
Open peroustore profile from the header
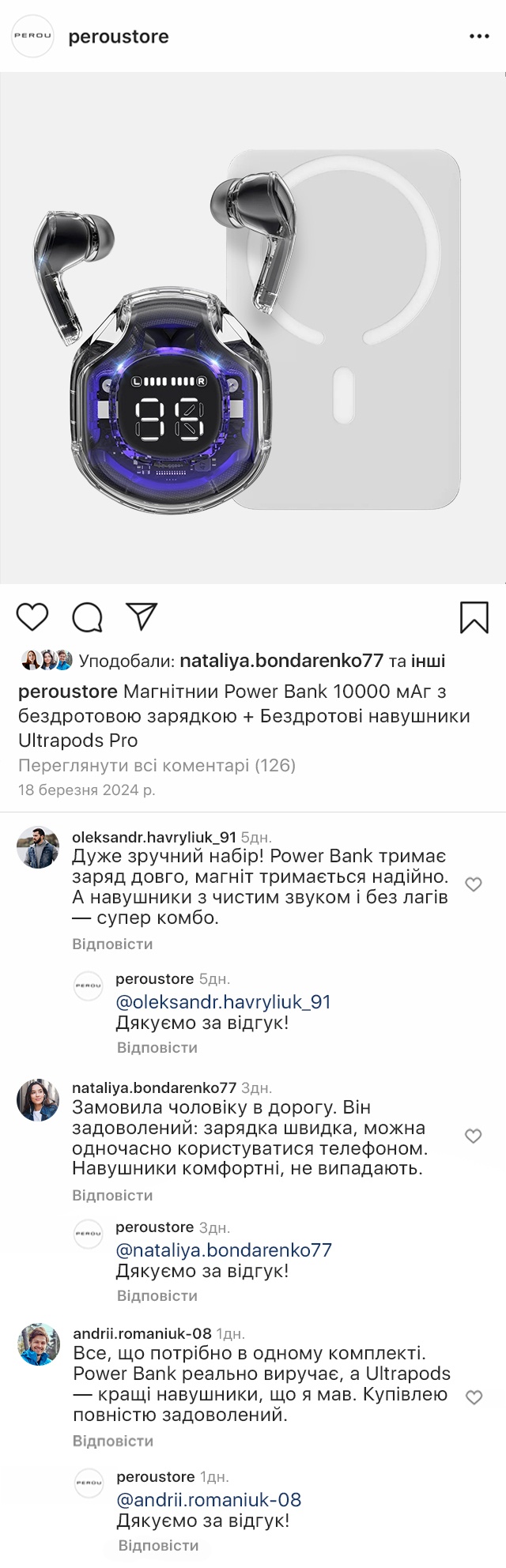(119, 37)
